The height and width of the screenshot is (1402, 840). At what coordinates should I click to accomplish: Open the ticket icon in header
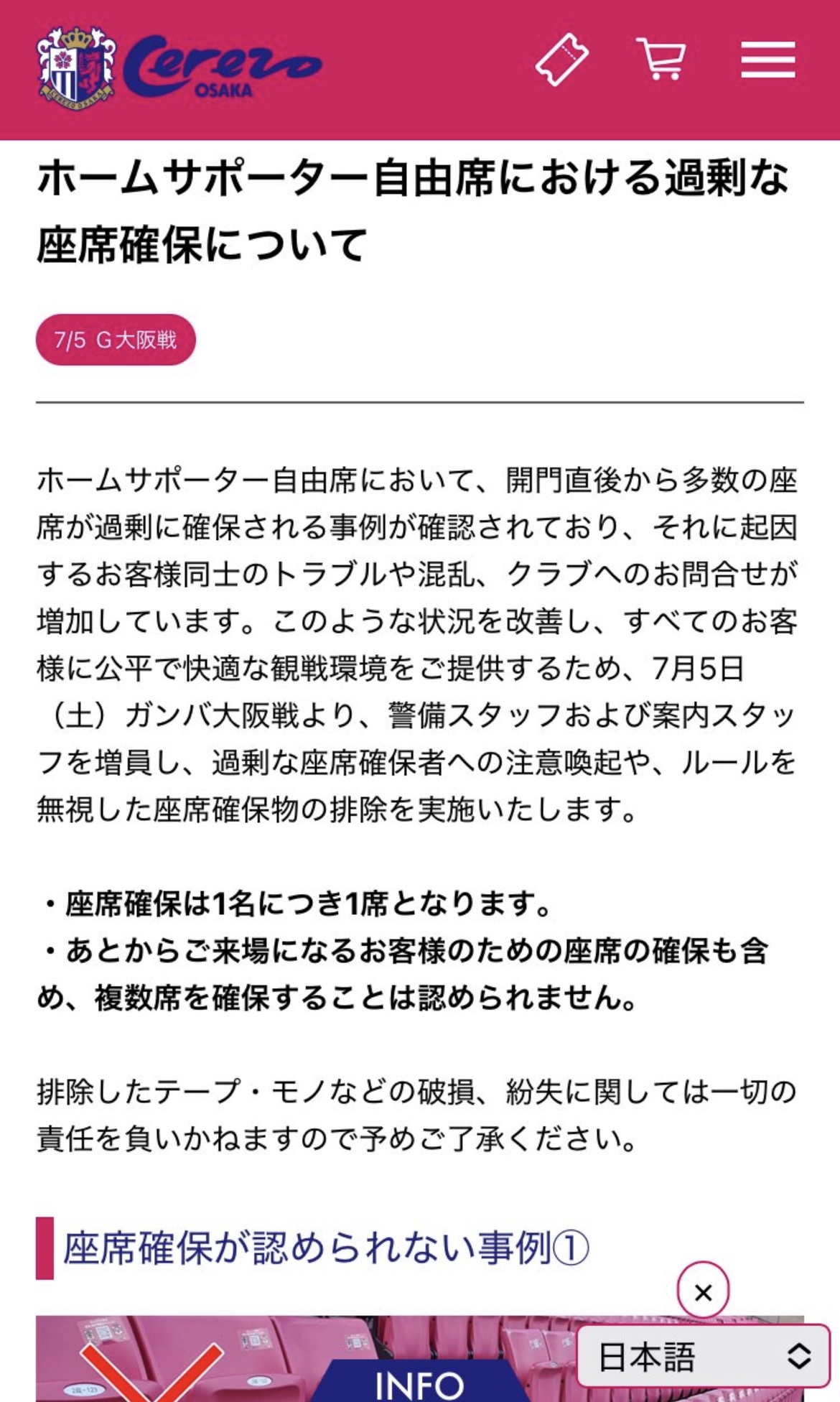[x=562, y=60]
